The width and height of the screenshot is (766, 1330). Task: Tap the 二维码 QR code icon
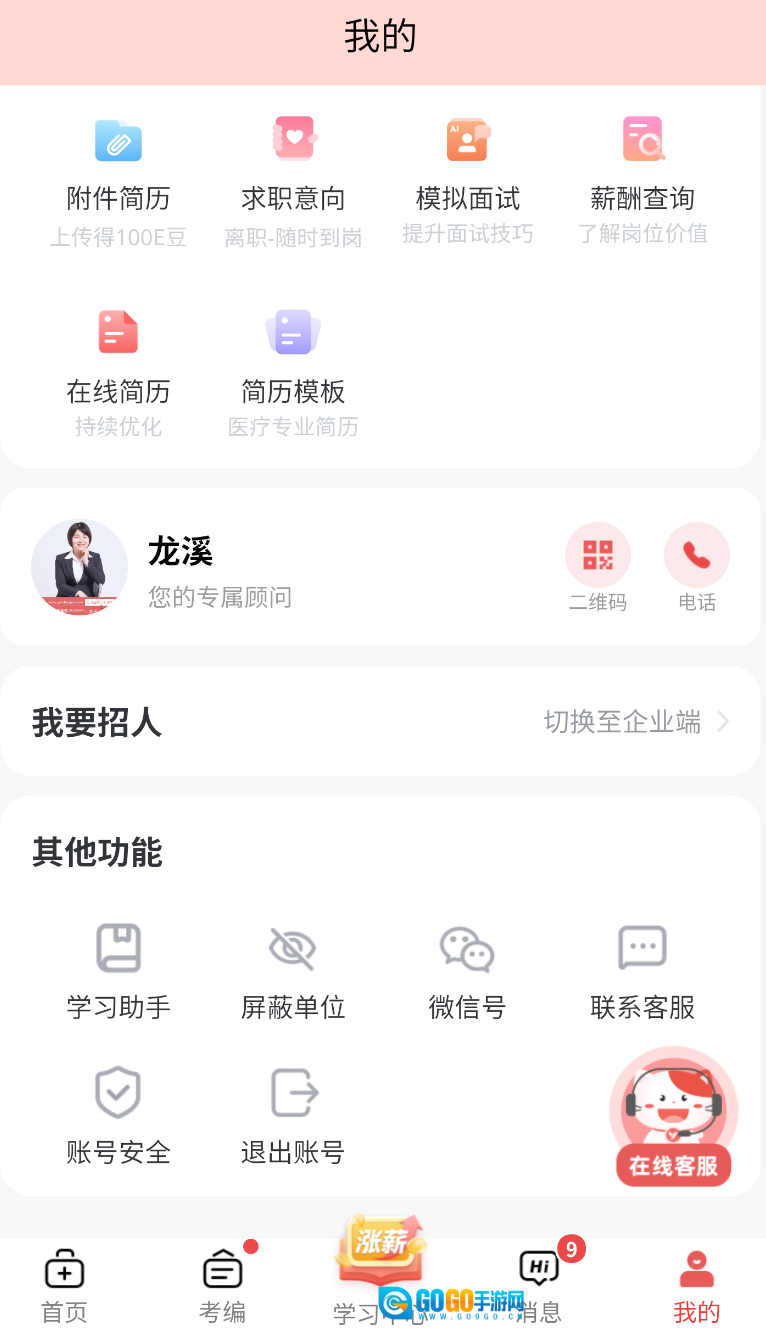coord(597,554)
